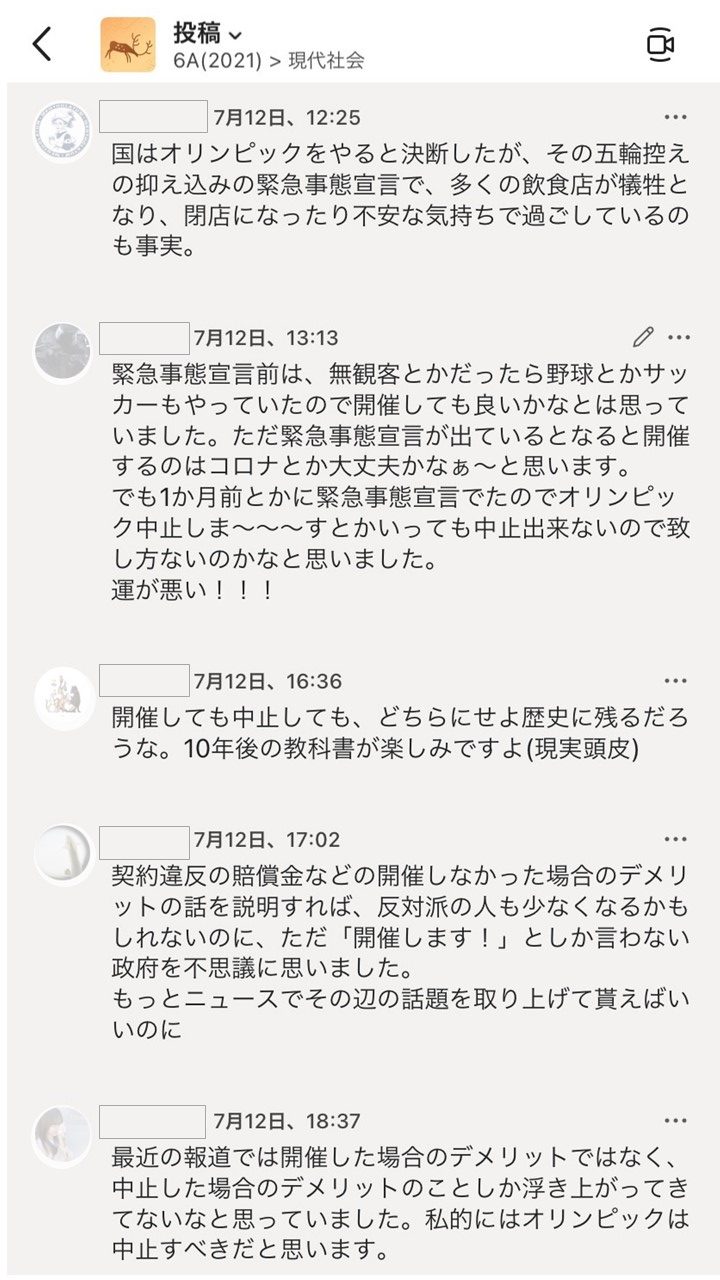View the avatar of the 17:02 post's author

(63, 853)
